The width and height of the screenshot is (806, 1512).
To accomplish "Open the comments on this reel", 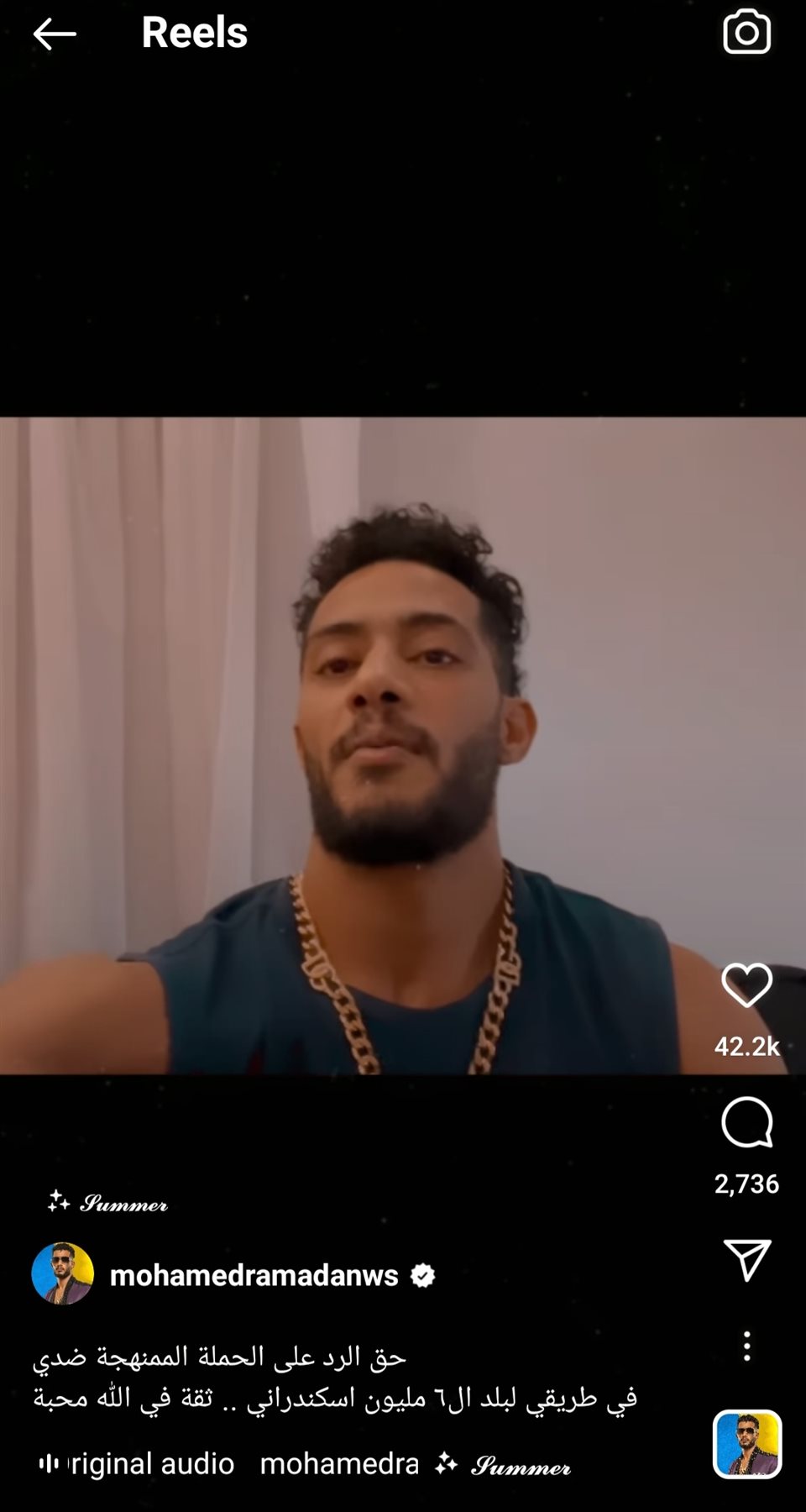I will pos(746,1122).
